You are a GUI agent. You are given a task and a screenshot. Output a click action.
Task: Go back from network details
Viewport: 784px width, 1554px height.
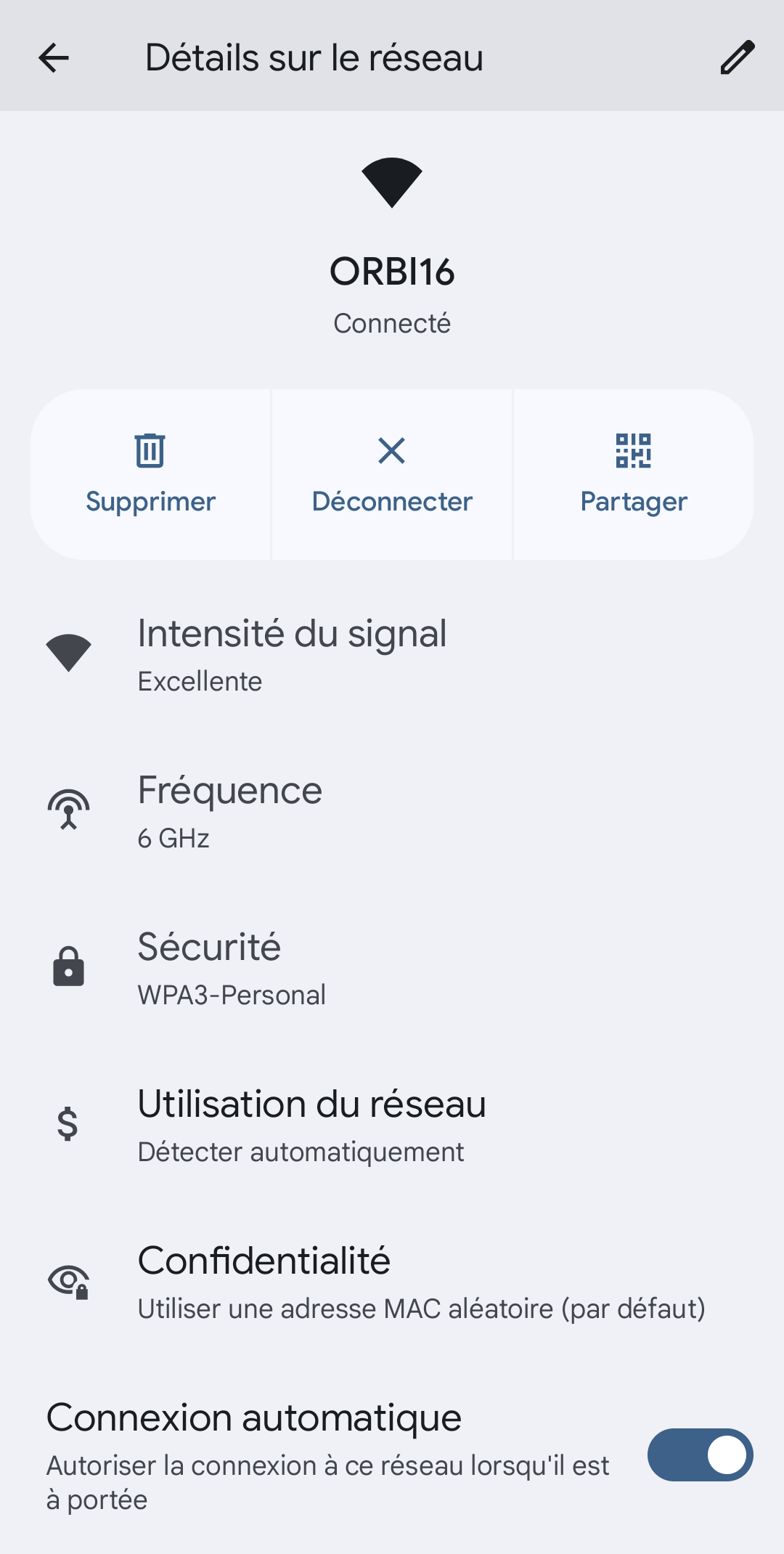(x=54, y=58)
